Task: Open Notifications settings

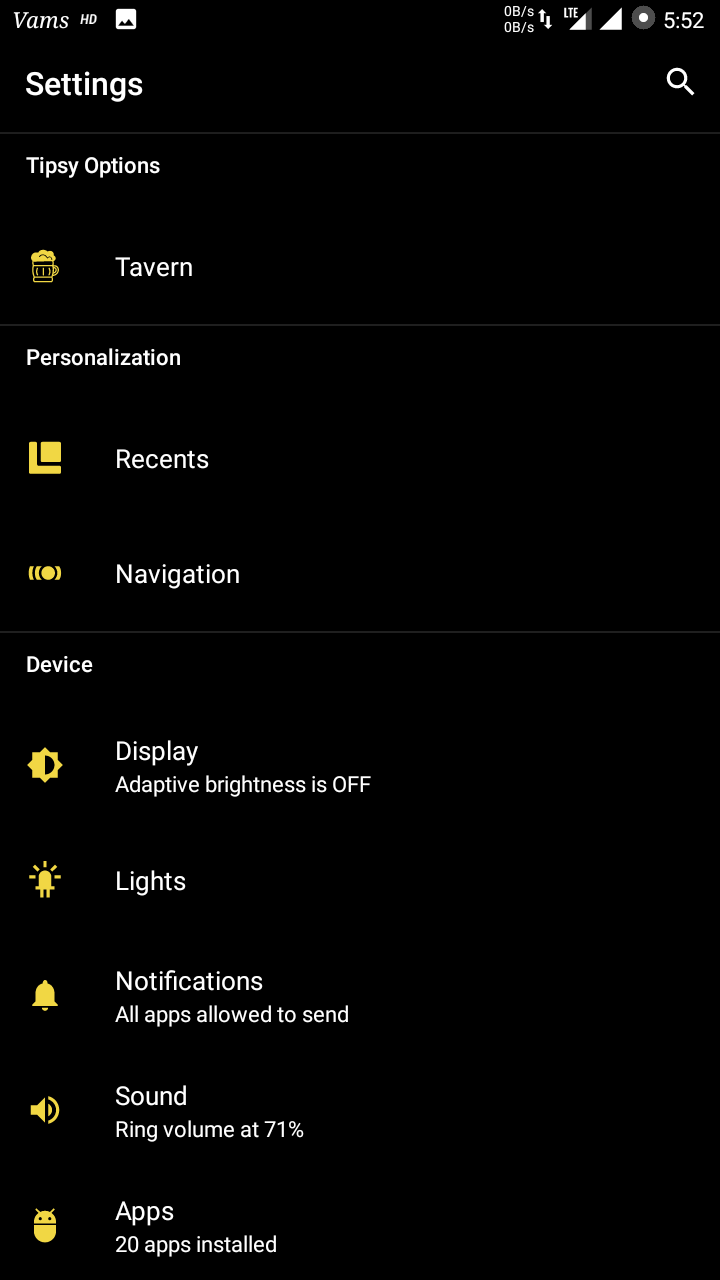Action: coord(360,996)
